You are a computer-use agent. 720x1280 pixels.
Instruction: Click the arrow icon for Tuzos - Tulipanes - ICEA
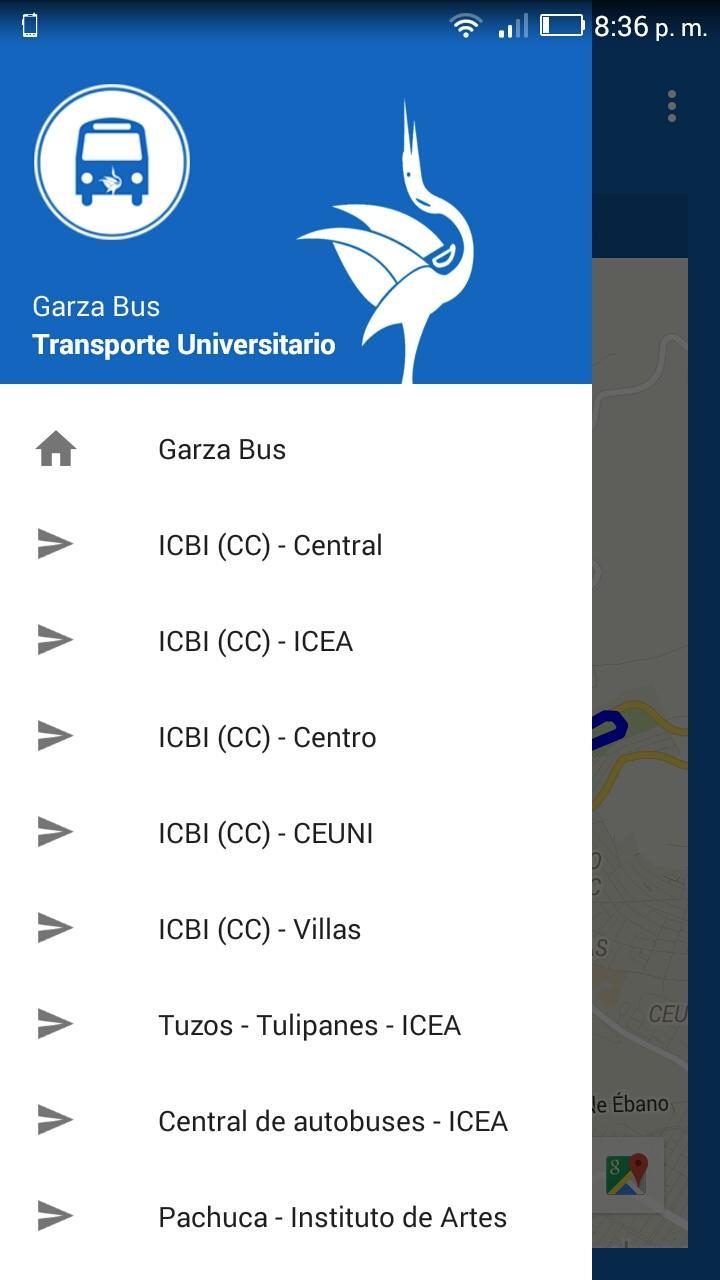coord(55,1025)
